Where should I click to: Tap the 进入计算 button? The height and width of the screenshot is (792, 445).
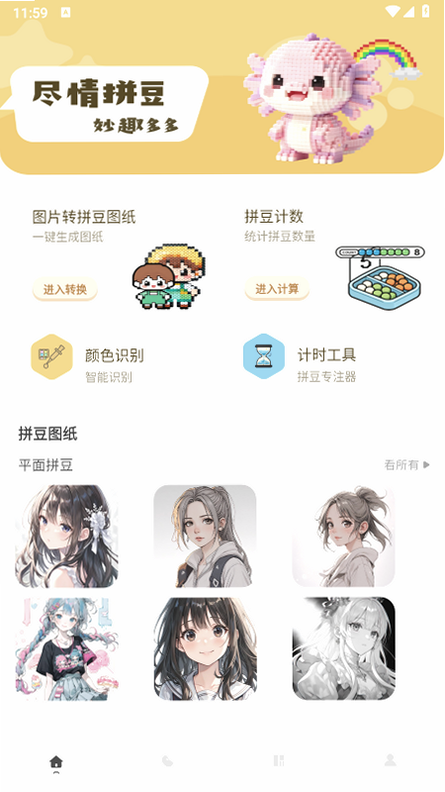[x=277, y=289]
